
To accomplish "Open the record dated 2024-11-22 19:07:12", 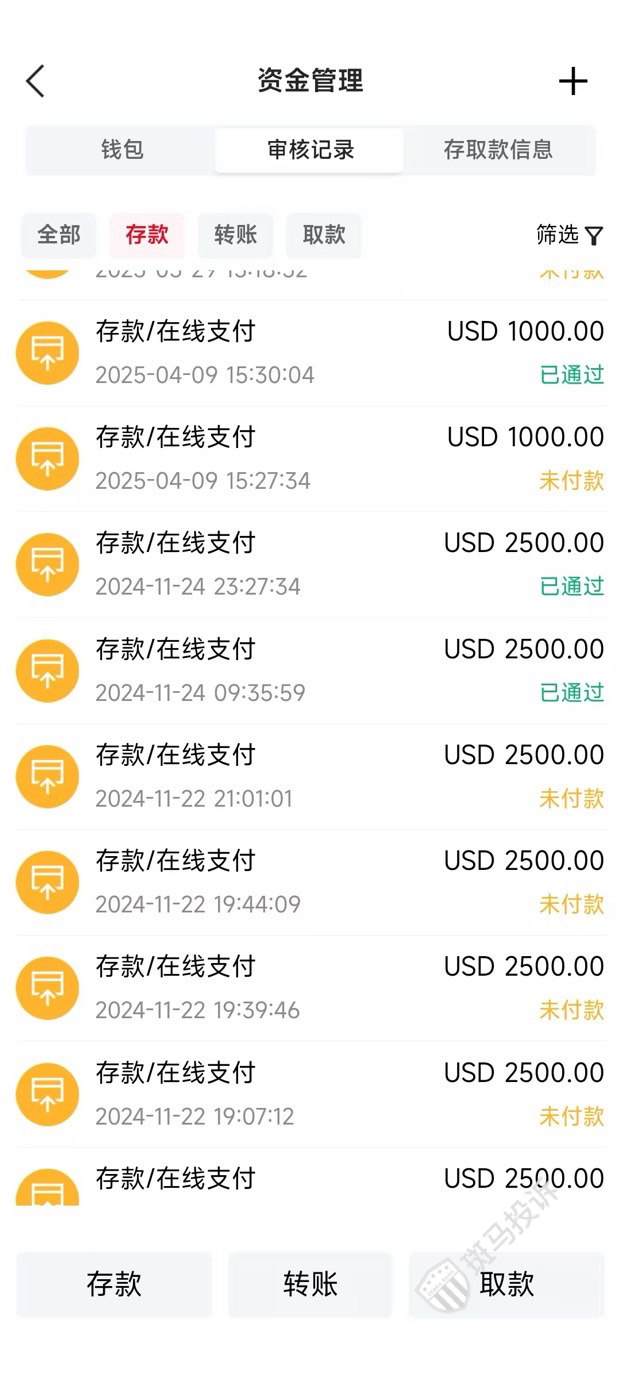I will [x=310, y=1095].
